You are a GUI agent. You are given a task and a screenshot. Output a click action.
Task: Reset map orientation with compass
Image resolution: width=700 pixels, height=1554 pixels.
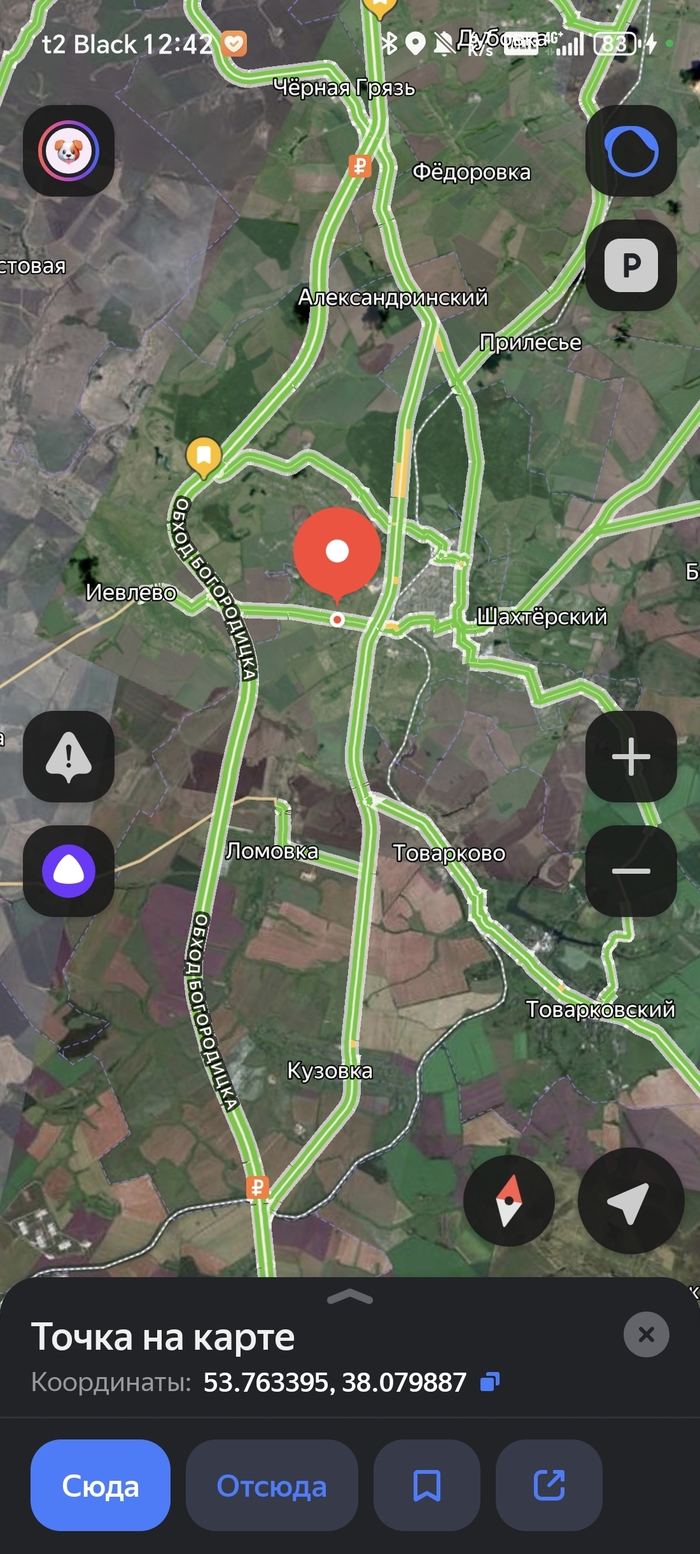[x=509, y=1200]
